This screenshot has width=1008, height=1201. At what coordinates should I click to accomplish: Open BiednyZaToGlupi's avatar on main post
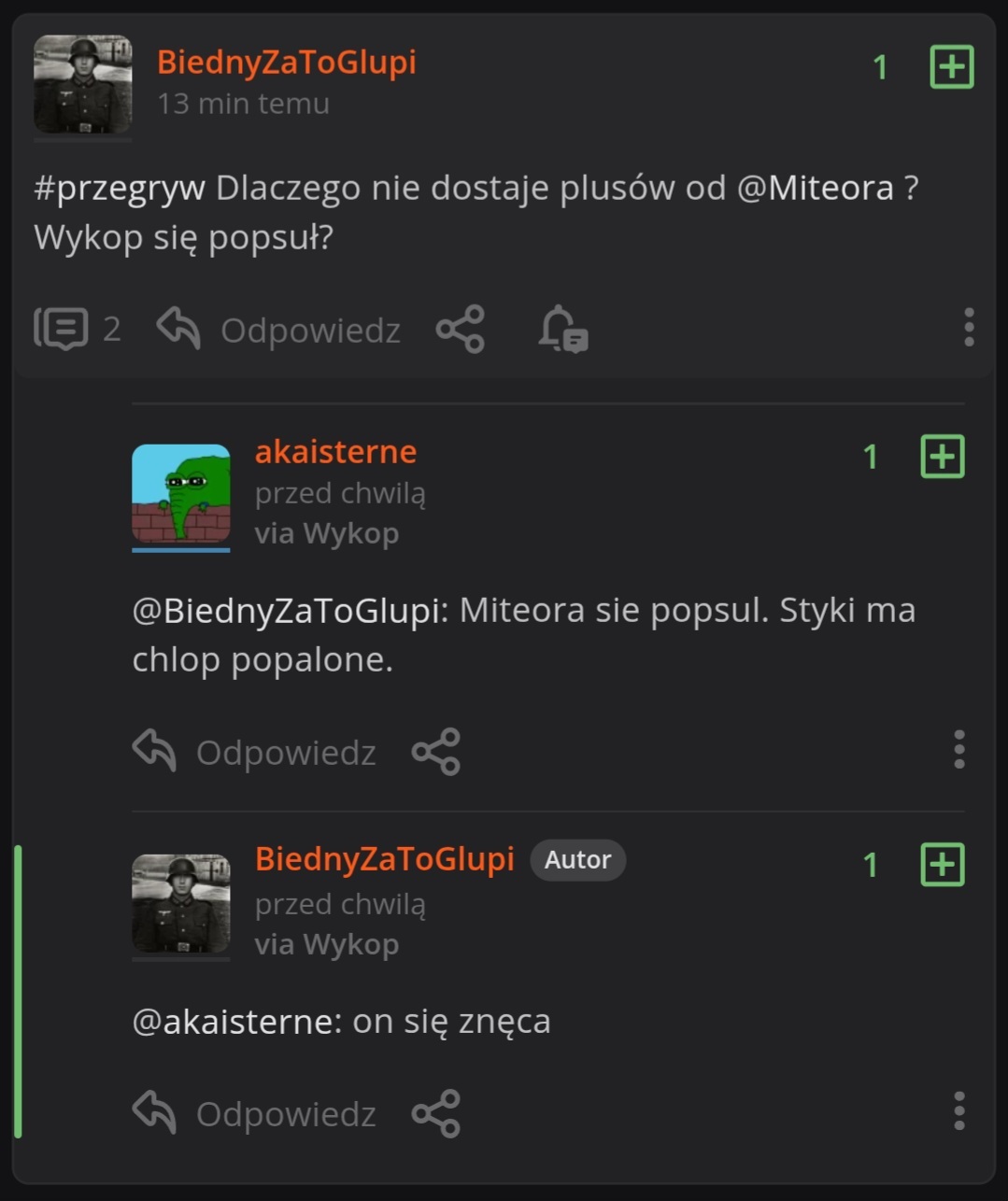82,85
